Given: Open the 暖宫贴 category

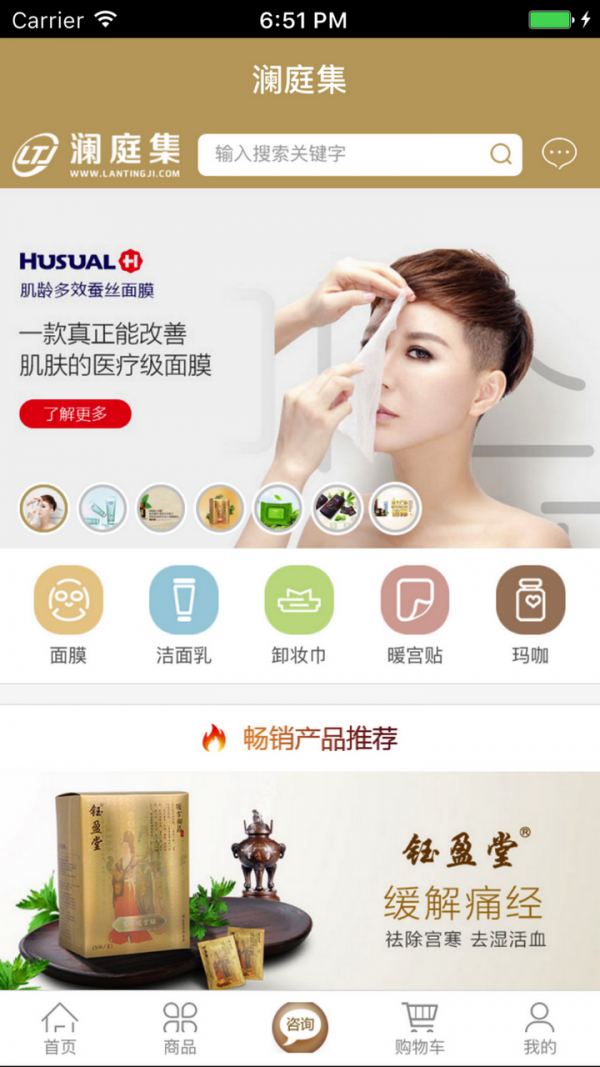Looking at the screenshot, I should click(x=415, y=613).
